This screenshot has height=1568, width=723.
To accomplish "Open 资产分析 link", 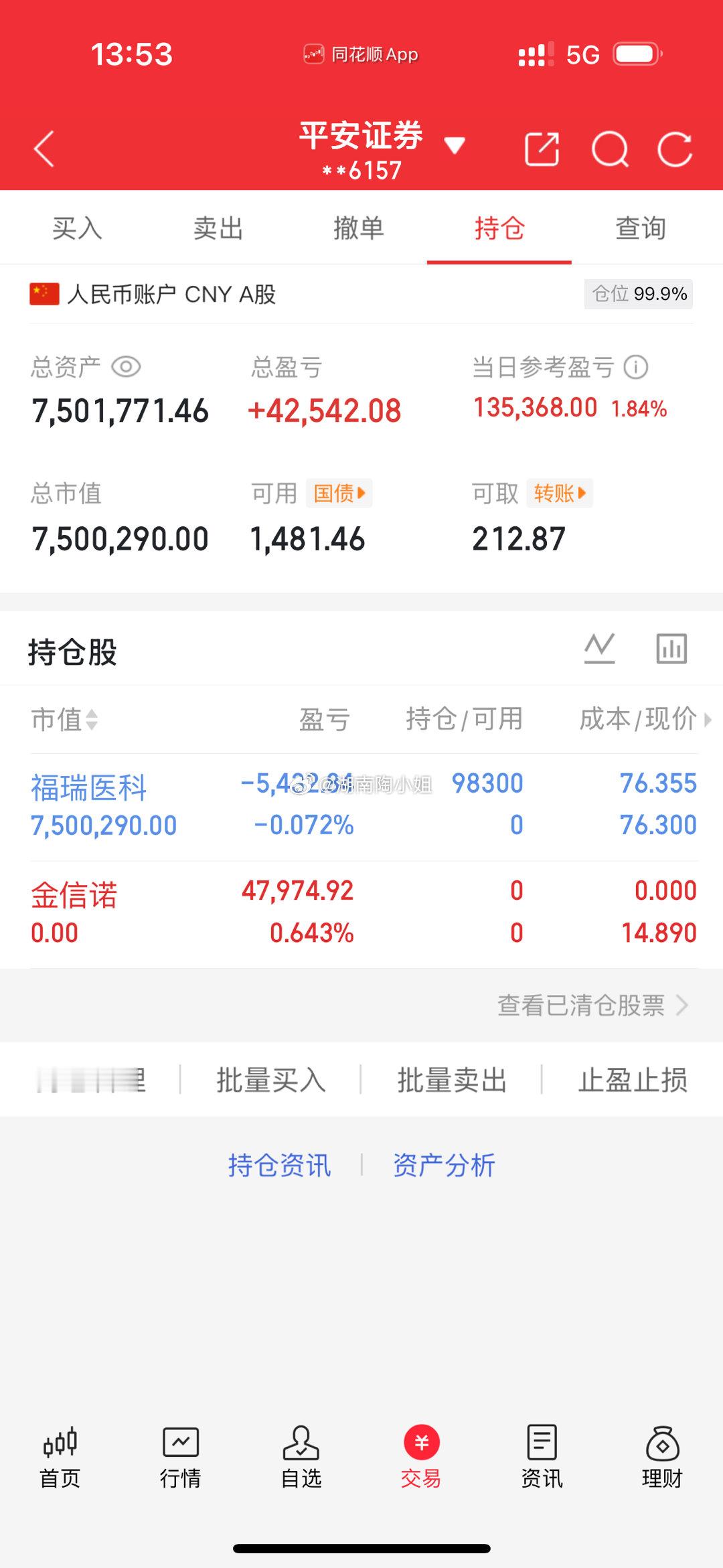I will point(444,1165).
